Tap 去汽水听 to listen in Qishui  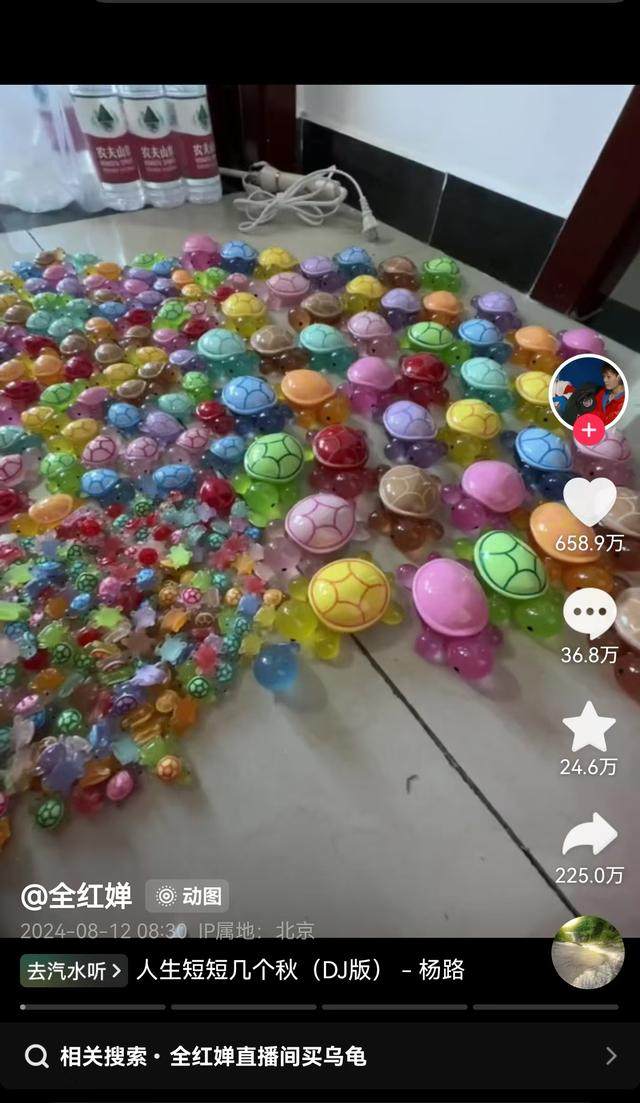[74, 969]
